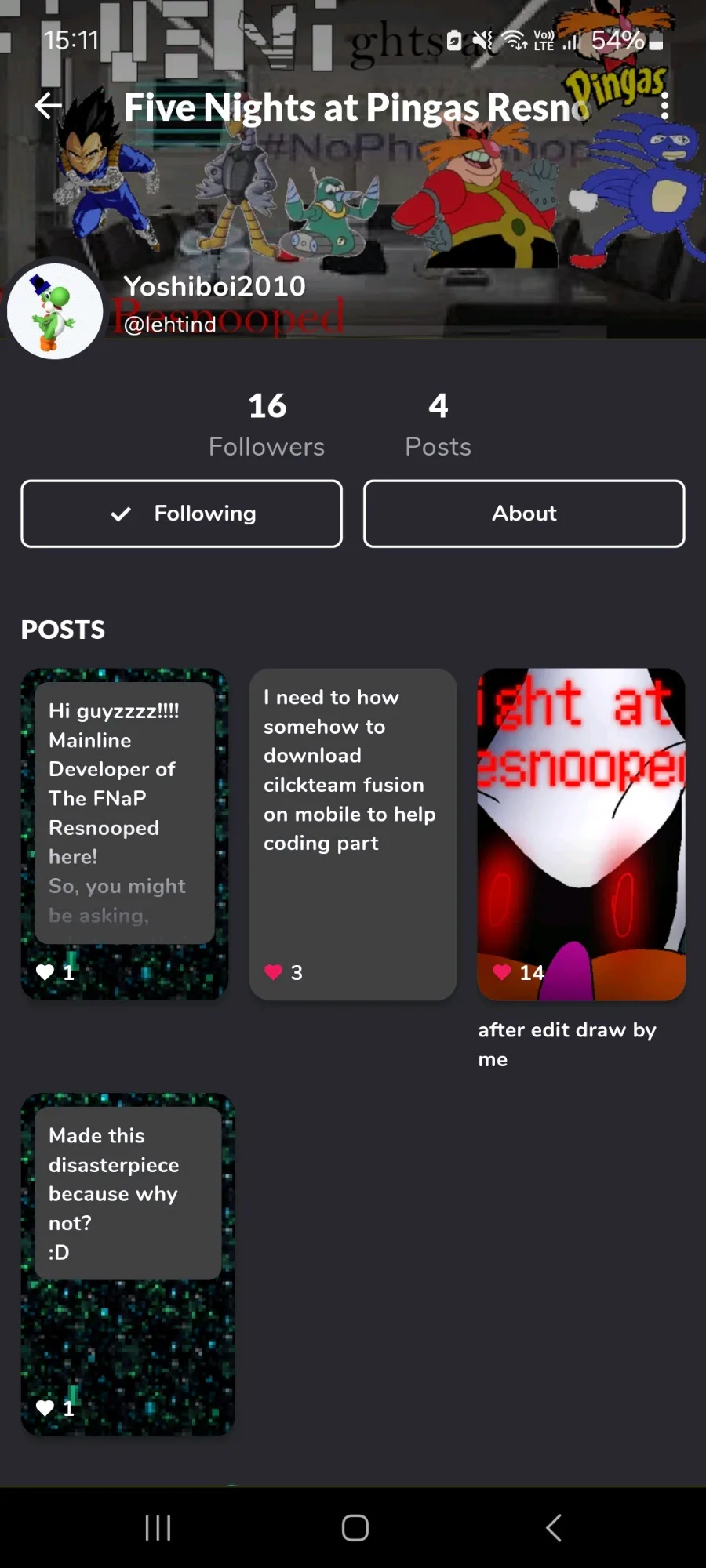Open recent apps from navigation bar
The image size is (706, 1568).
pos(158,1527)
